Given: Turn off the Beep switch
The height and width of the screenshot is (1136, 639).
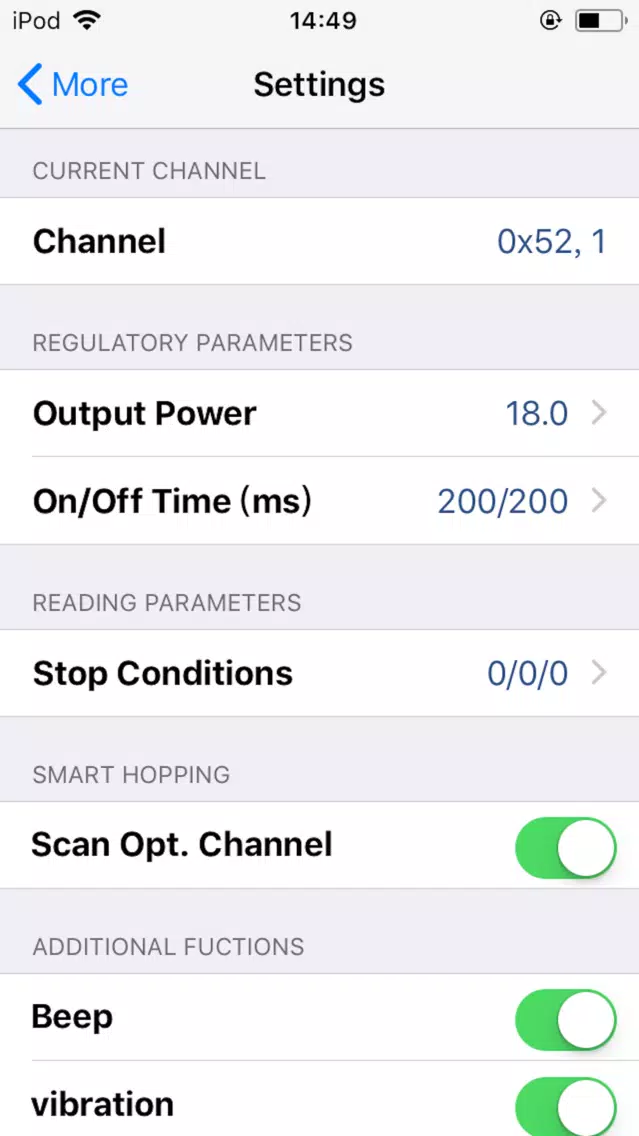Looking at the screenshot, I should (565, 1019).
